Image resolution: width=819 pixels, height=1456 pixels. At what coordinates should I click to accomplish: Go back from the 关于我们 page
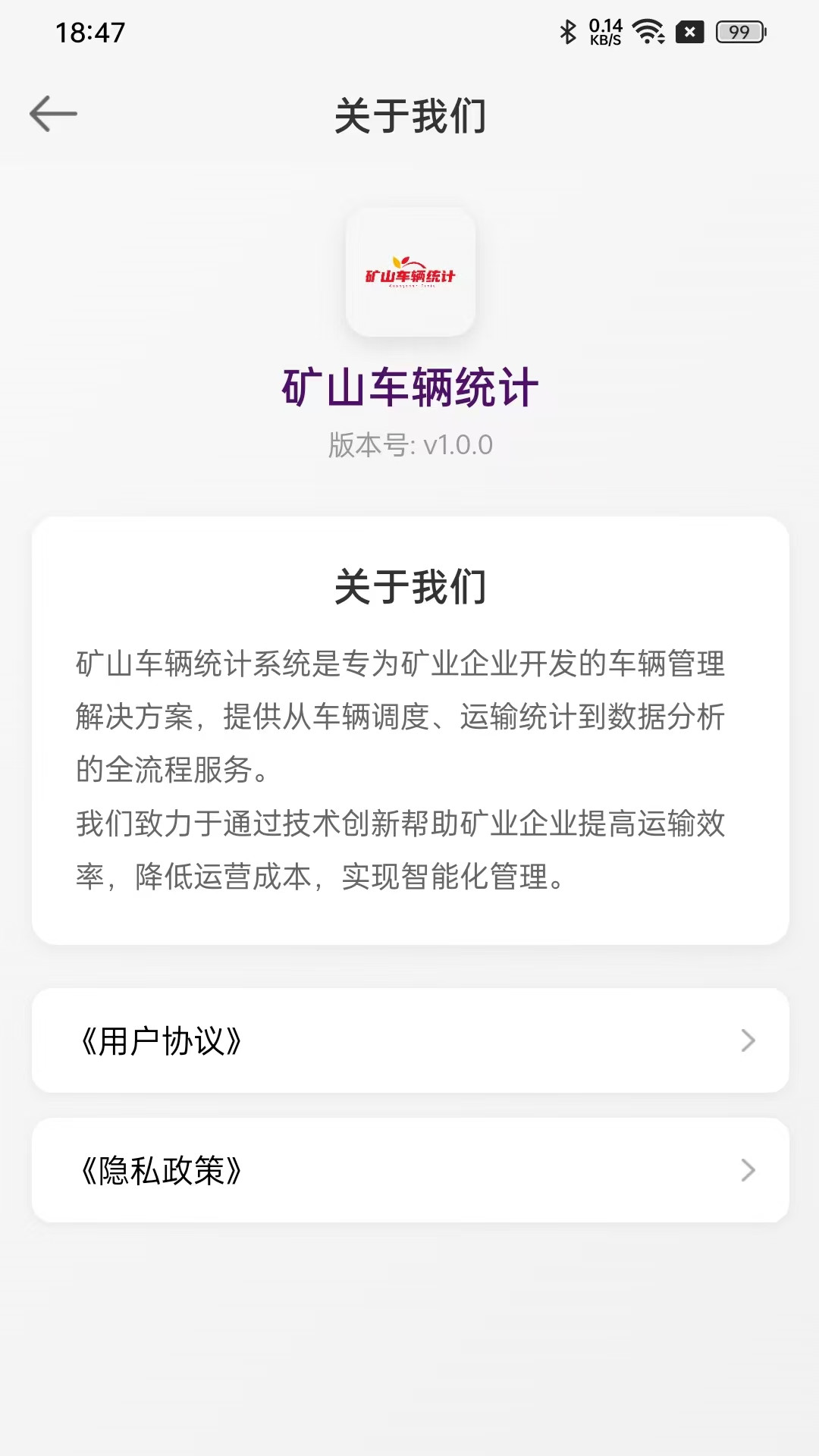tap(53, 114)
